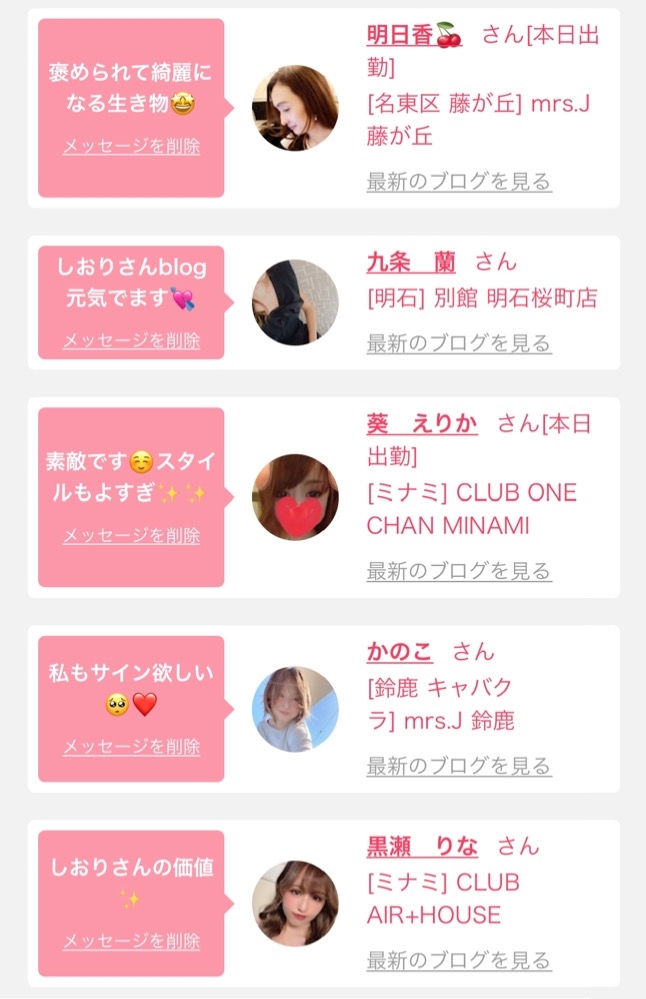Tap 九条 蘭's profile photo

(295, 302)
